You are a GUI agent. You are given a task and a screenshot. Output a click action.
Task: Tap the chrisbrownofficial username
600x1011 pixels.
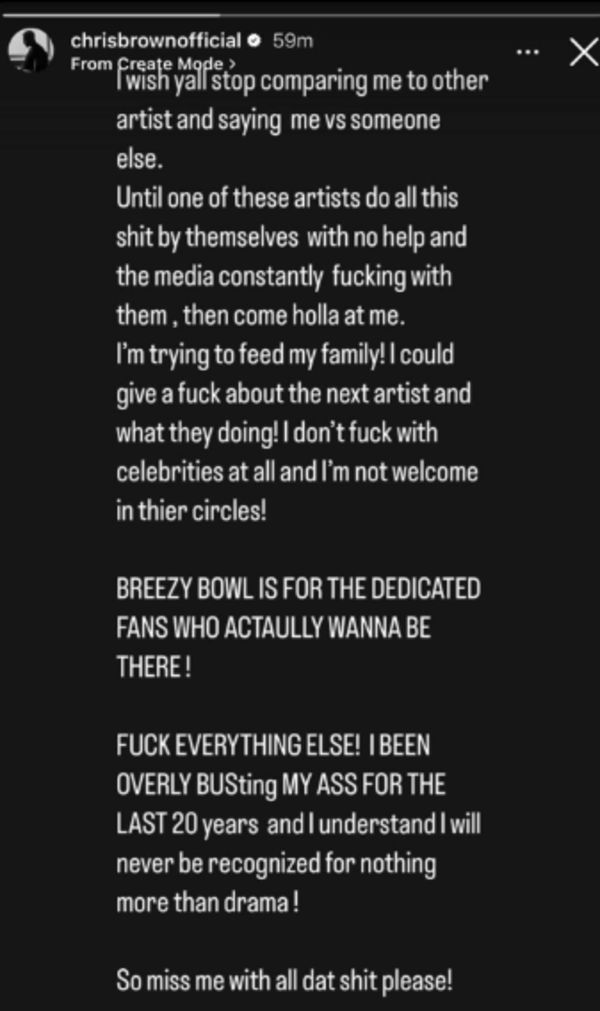pos(156,40)
